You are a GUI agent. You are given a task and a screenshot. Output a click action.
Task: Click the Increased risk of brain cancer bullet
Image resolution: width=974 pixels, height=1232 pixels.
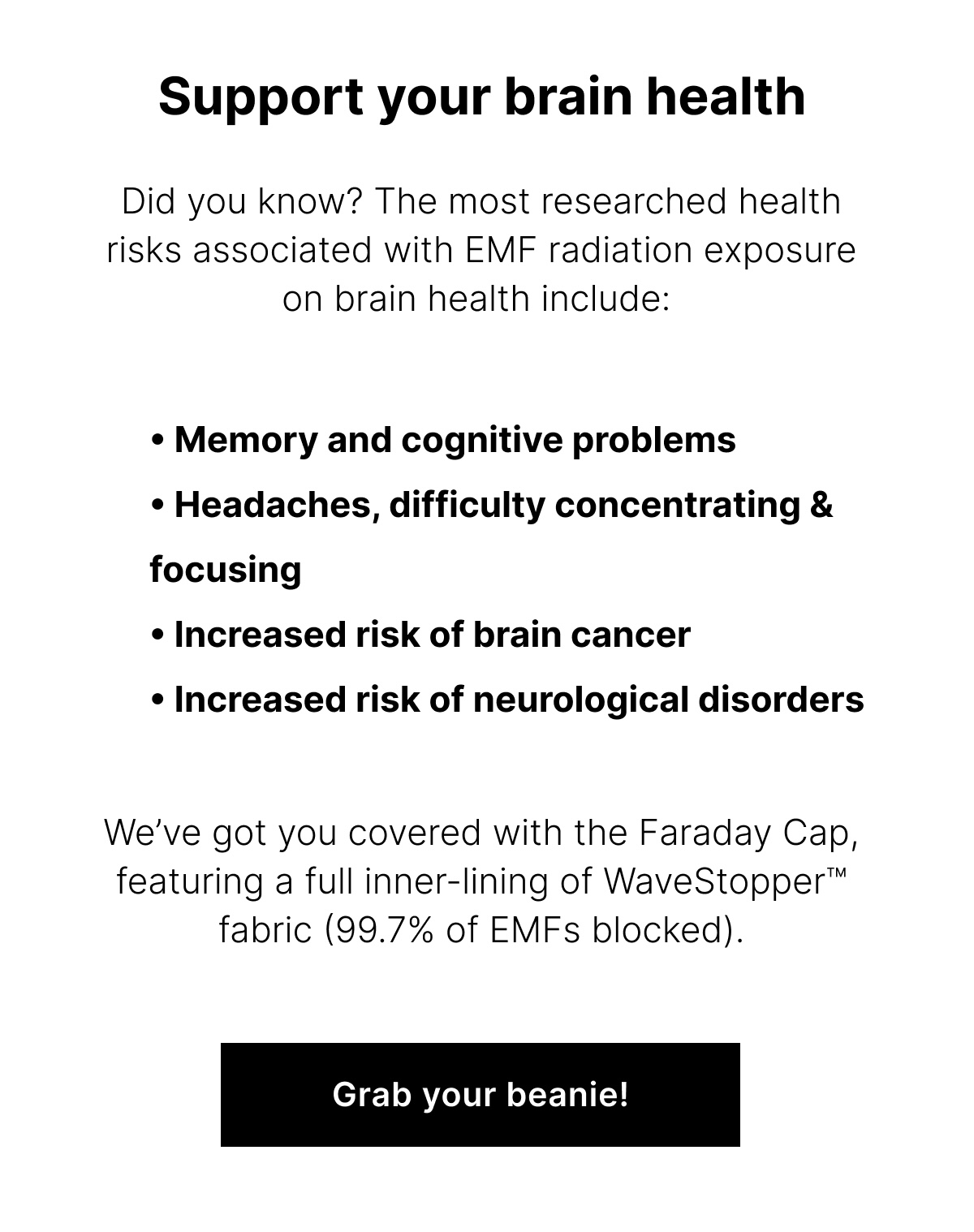click(x=419, y=635)
